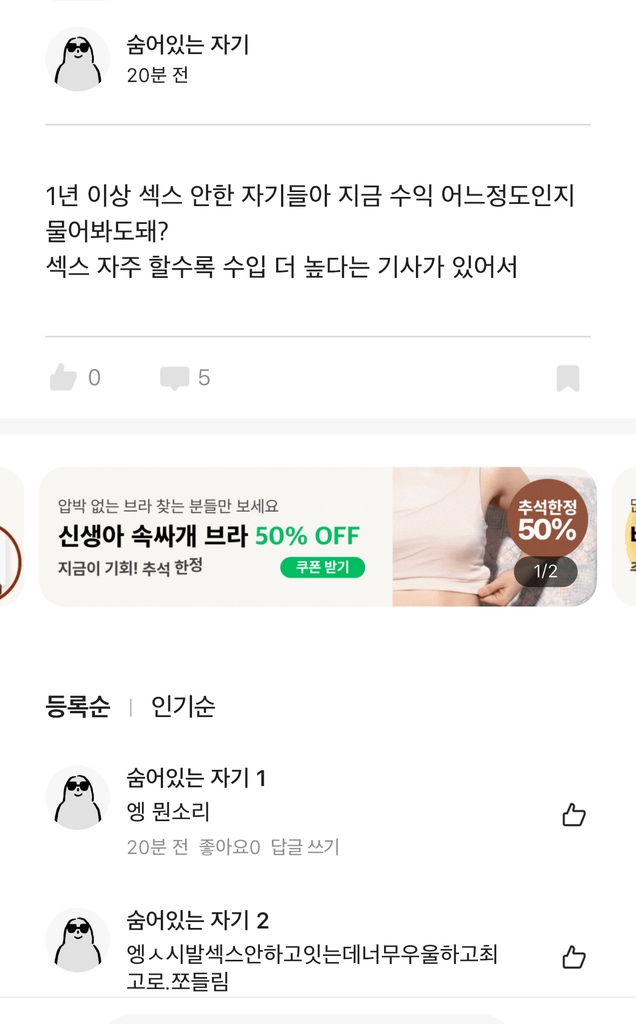Like the comment by 숨어있는 자기 1

[x=574, y=815]
